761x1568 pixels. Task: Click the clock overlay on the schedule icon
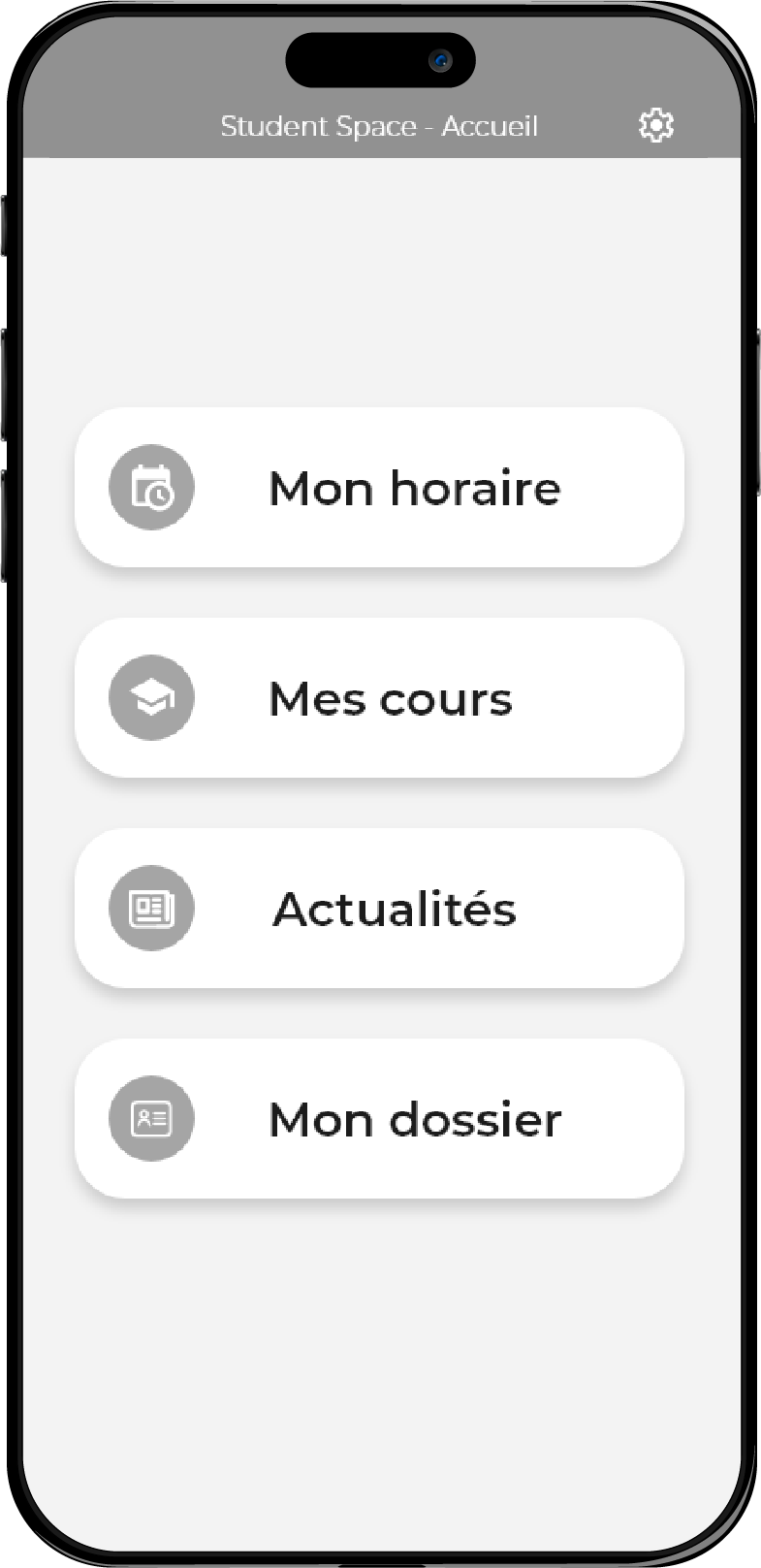point(161,498)
